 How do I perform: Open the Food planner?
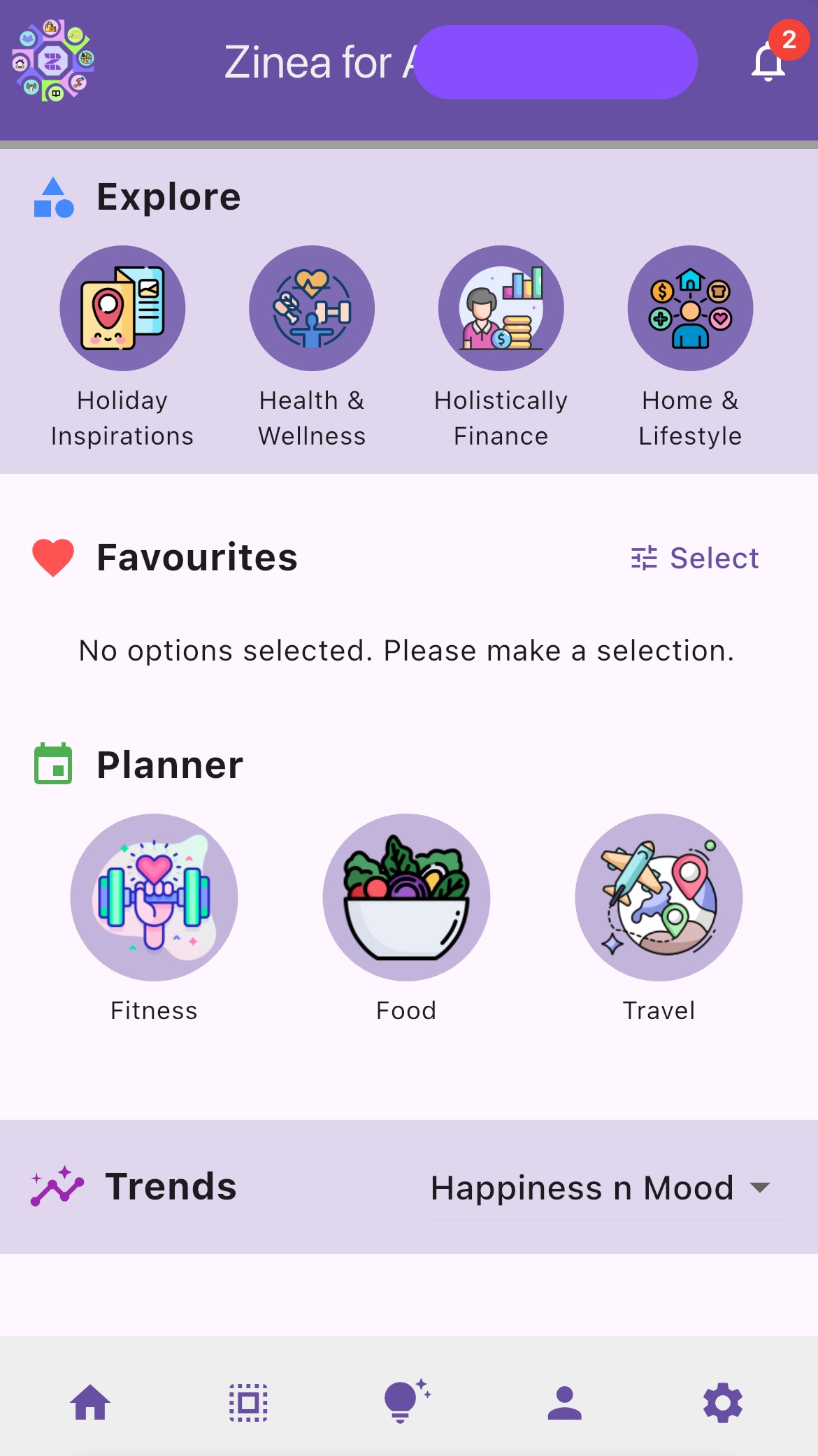pos(406,898)
